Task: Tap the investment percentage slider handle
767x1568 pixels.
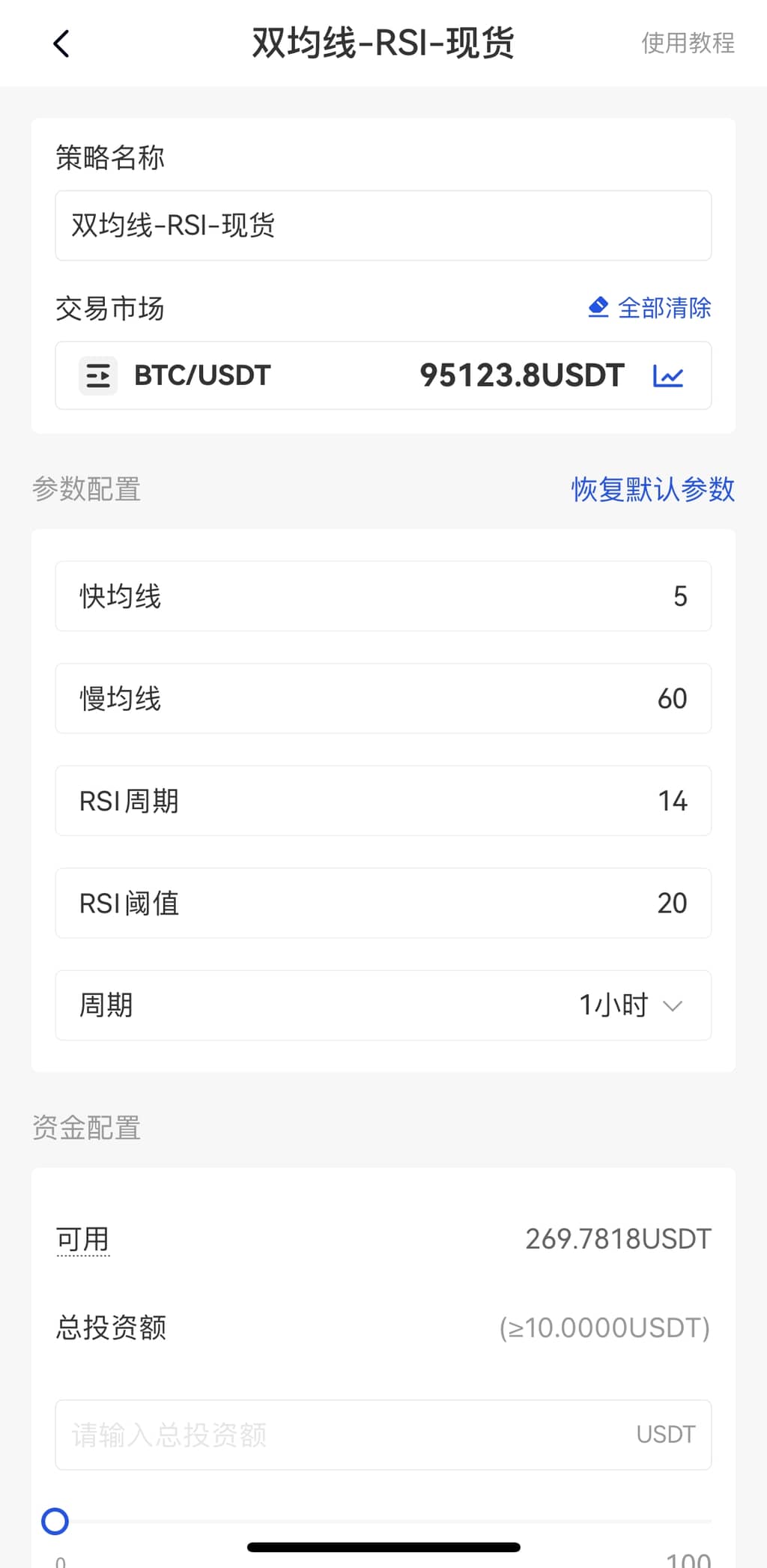Action: (55, 1522)
